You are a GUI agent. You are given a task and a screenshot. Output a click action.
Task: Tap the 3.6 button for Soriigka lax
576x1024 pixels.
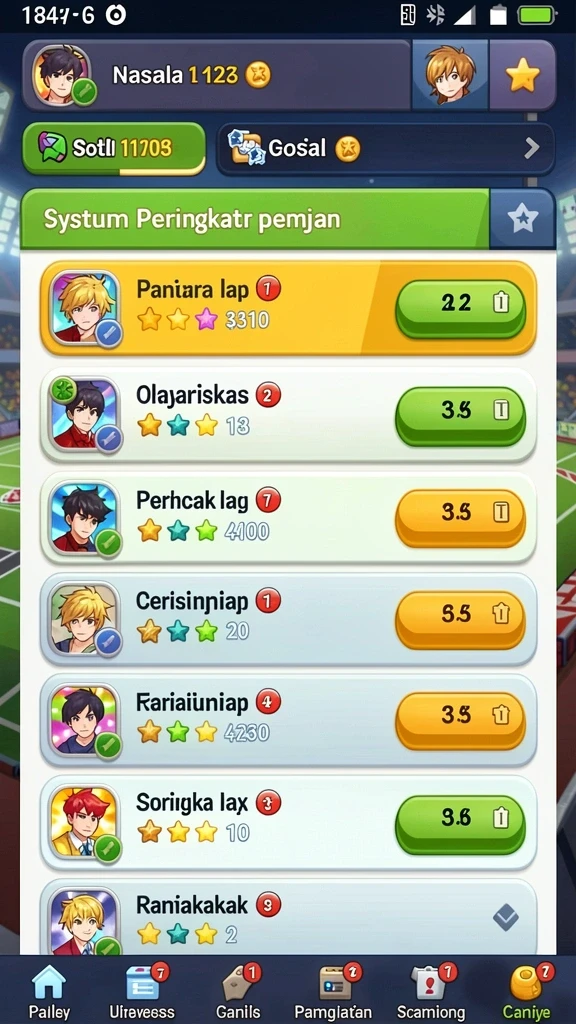[460, 819]
